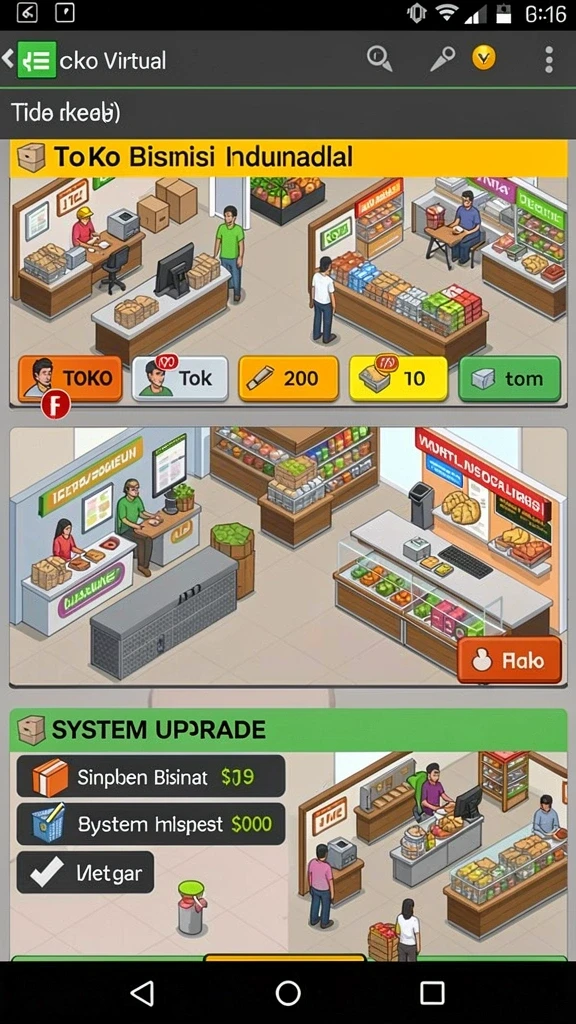
Task: Tap the checkmark Vletgar button
Action: pyautogui.click(x=86, y=872)
